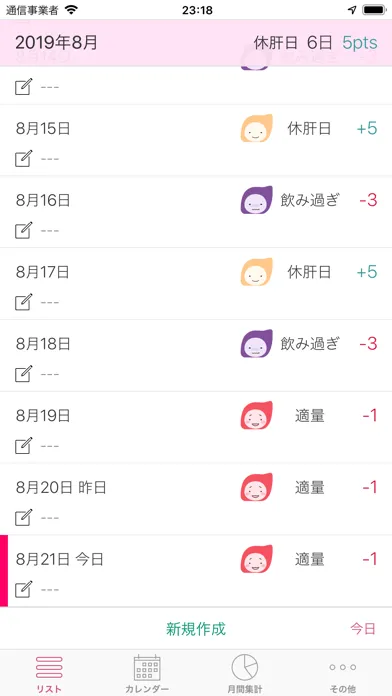The image size is (392, 696).
Task: Open the 8月16日 飲み過ぎ entry
Action: [x=196, y=212]
